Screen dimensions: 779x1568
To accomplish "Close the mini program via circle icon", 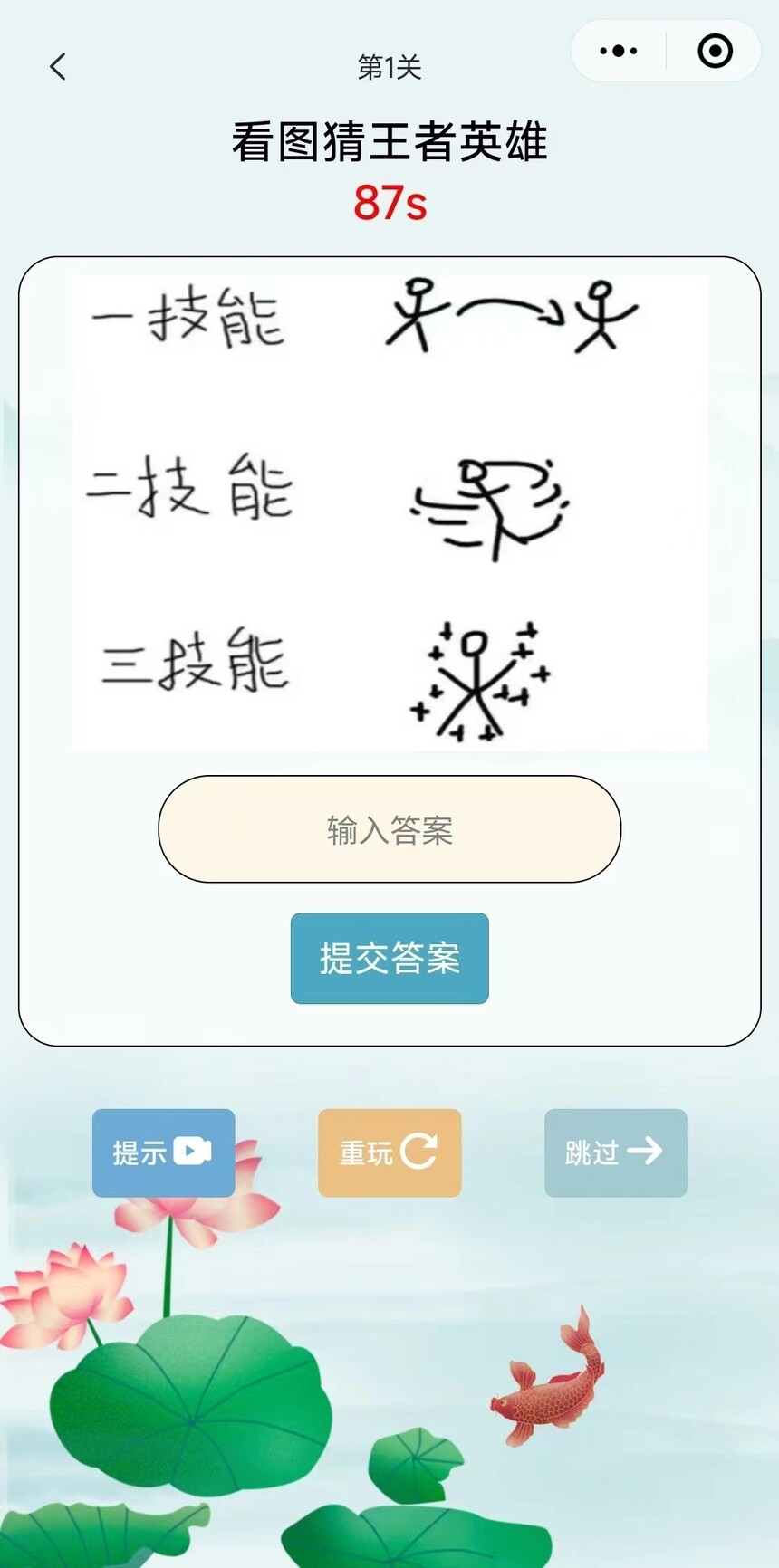I will pos(715,52).
